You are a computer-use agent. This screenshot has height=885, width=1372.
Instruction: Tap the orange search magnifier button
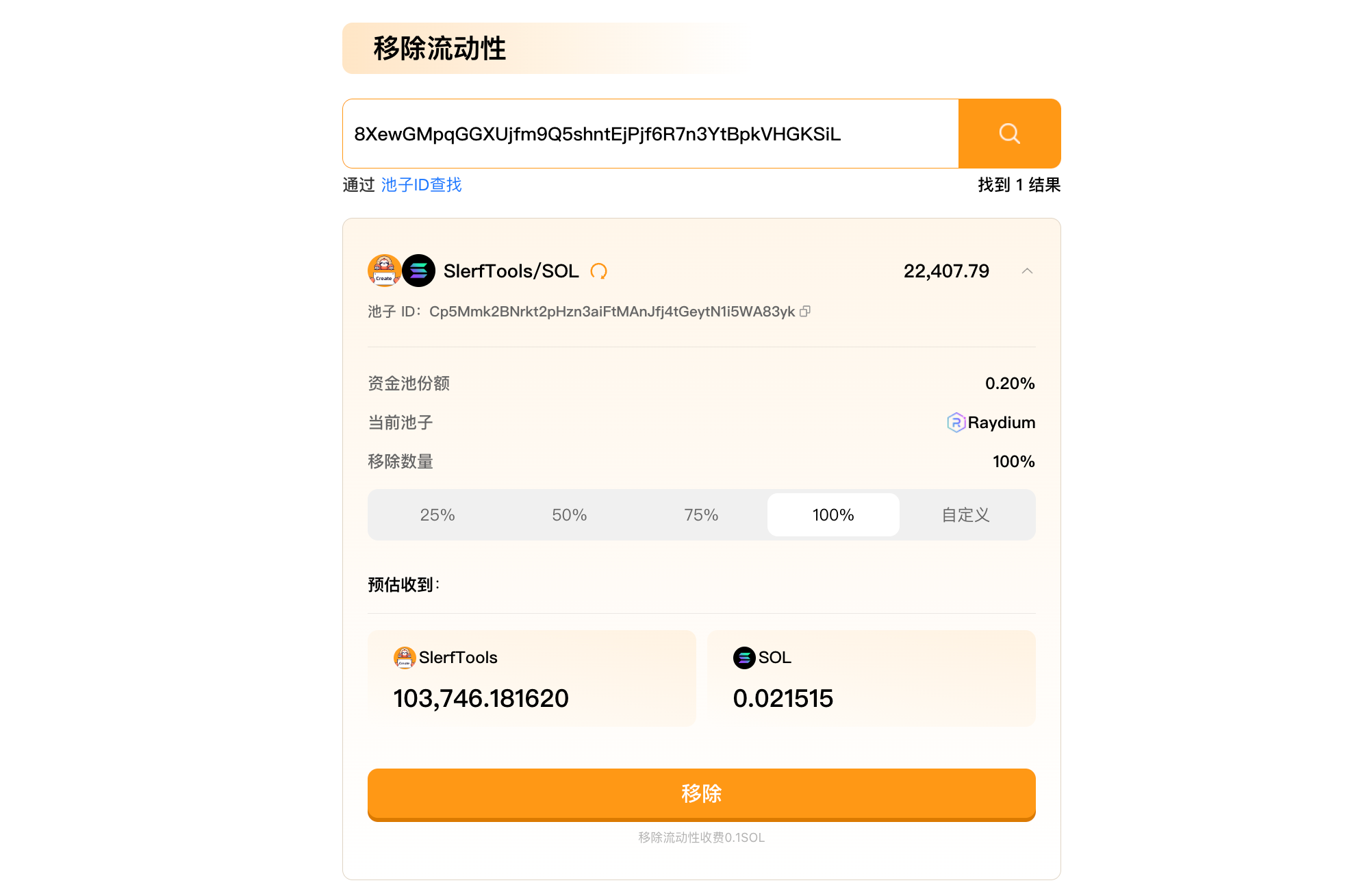click(1009, 134)
